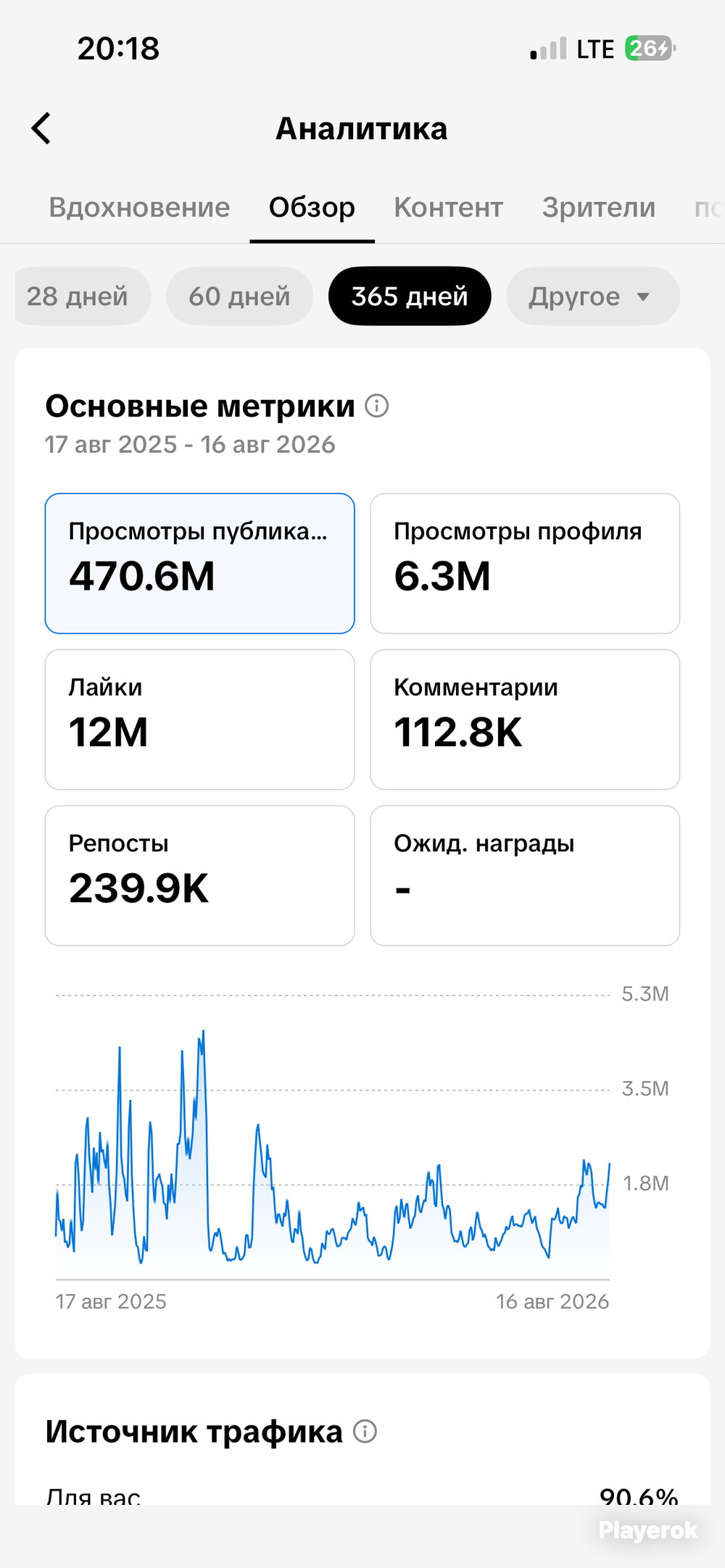Select the Репосты metric card
The image size is (725, 1568).
199,875
